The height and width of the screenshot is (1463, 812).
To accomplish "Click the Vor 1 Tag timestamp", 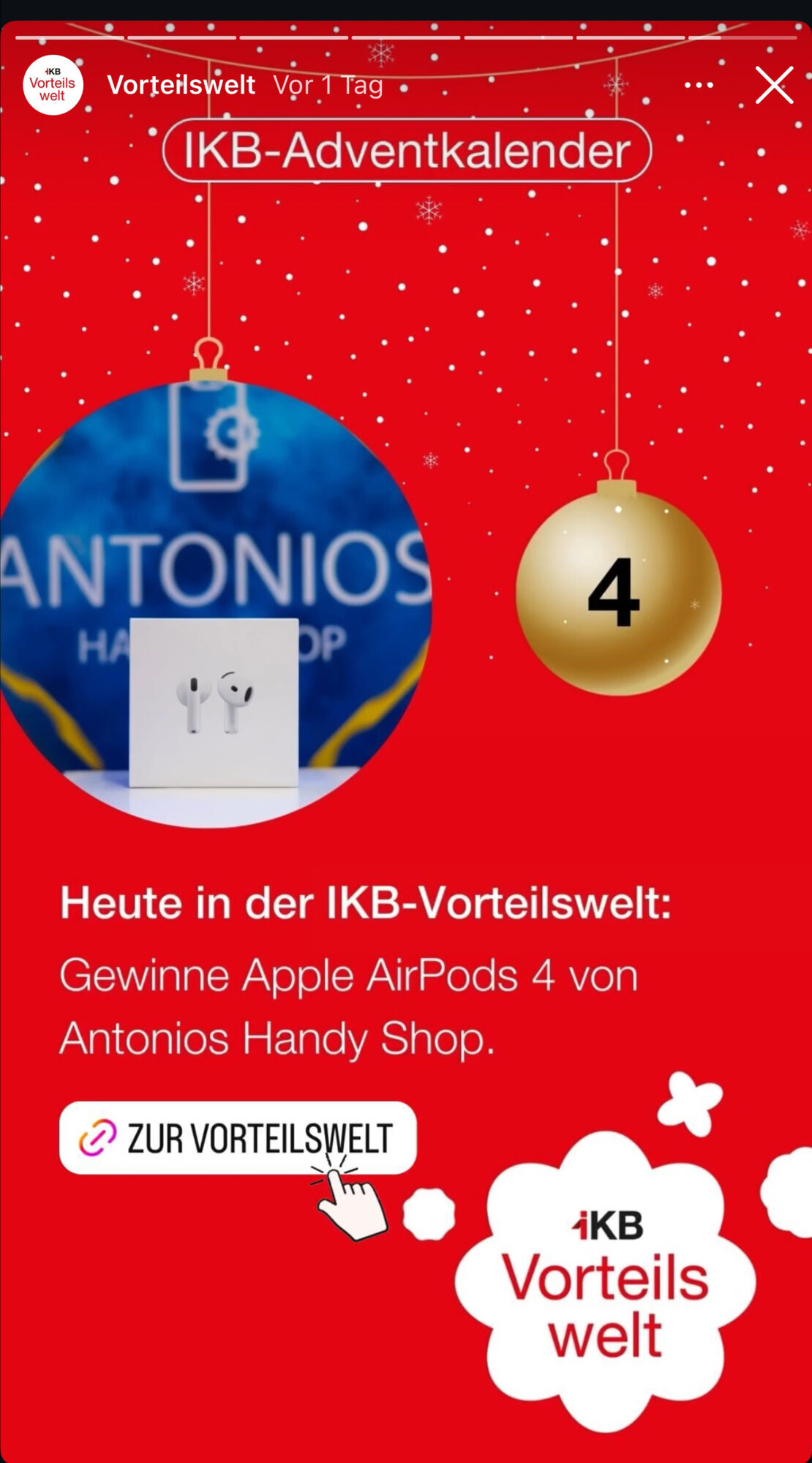I will click(x=328, y=85).
